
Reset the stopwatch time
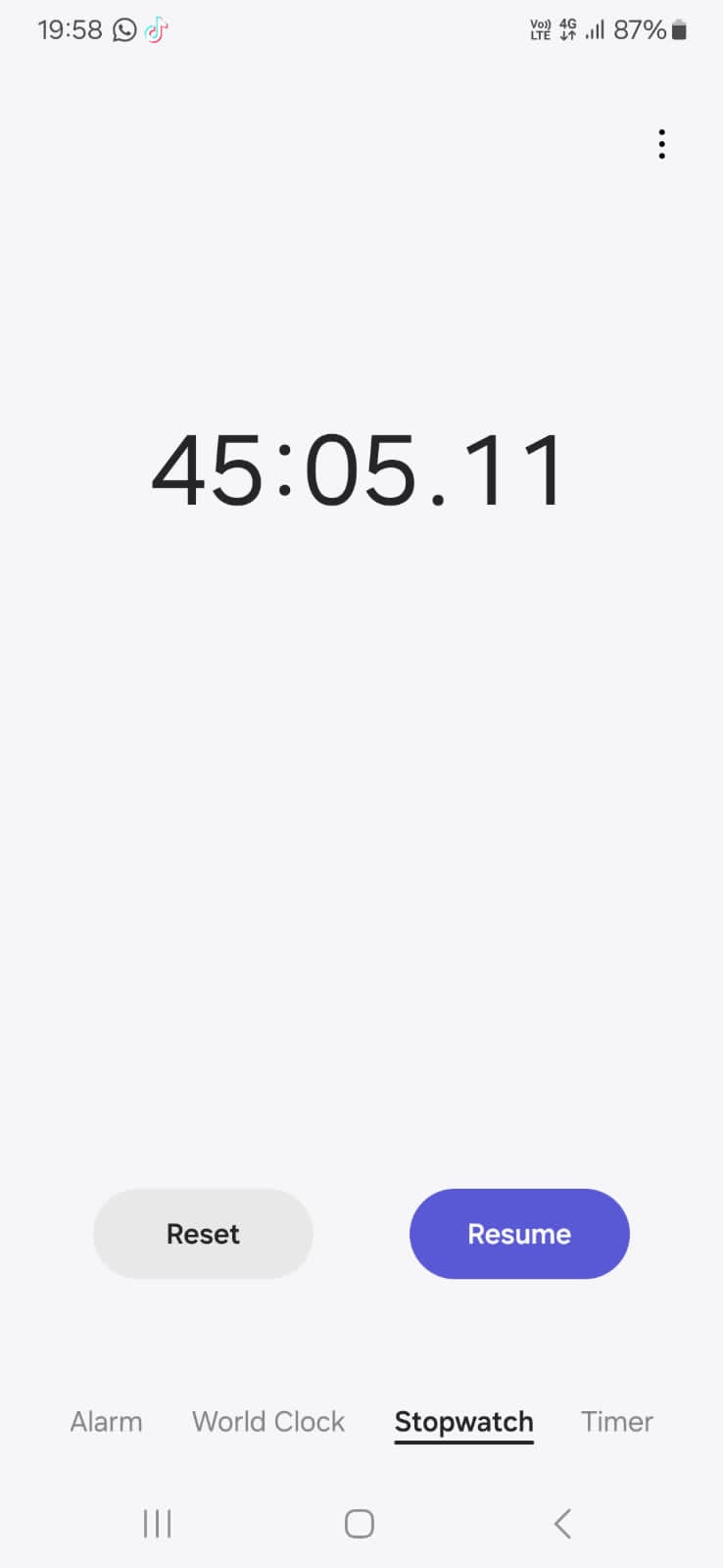pyautogui.click(x=203, y=1234)
